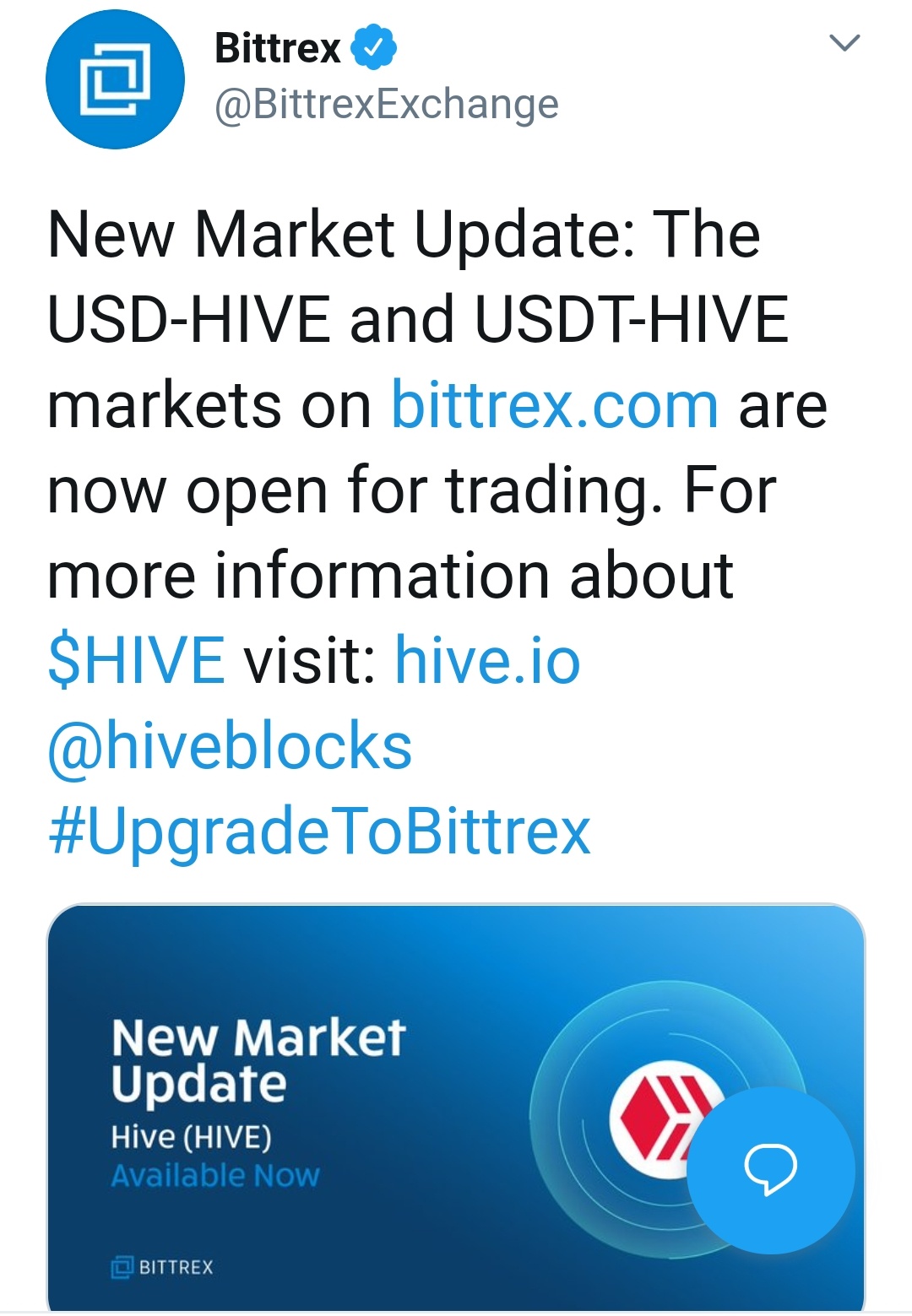Open the bittrex.com link
Screen dimensions: 912x1316
click(x=555, y=406)
